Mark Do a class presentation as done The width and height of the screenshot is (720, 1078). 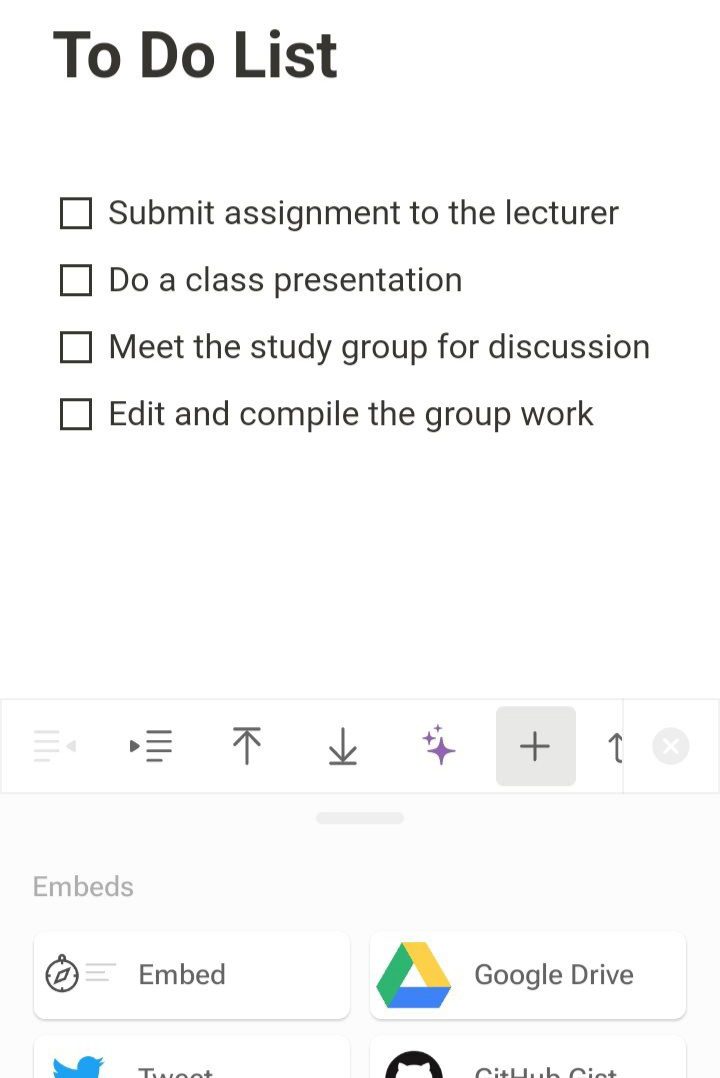76,280
